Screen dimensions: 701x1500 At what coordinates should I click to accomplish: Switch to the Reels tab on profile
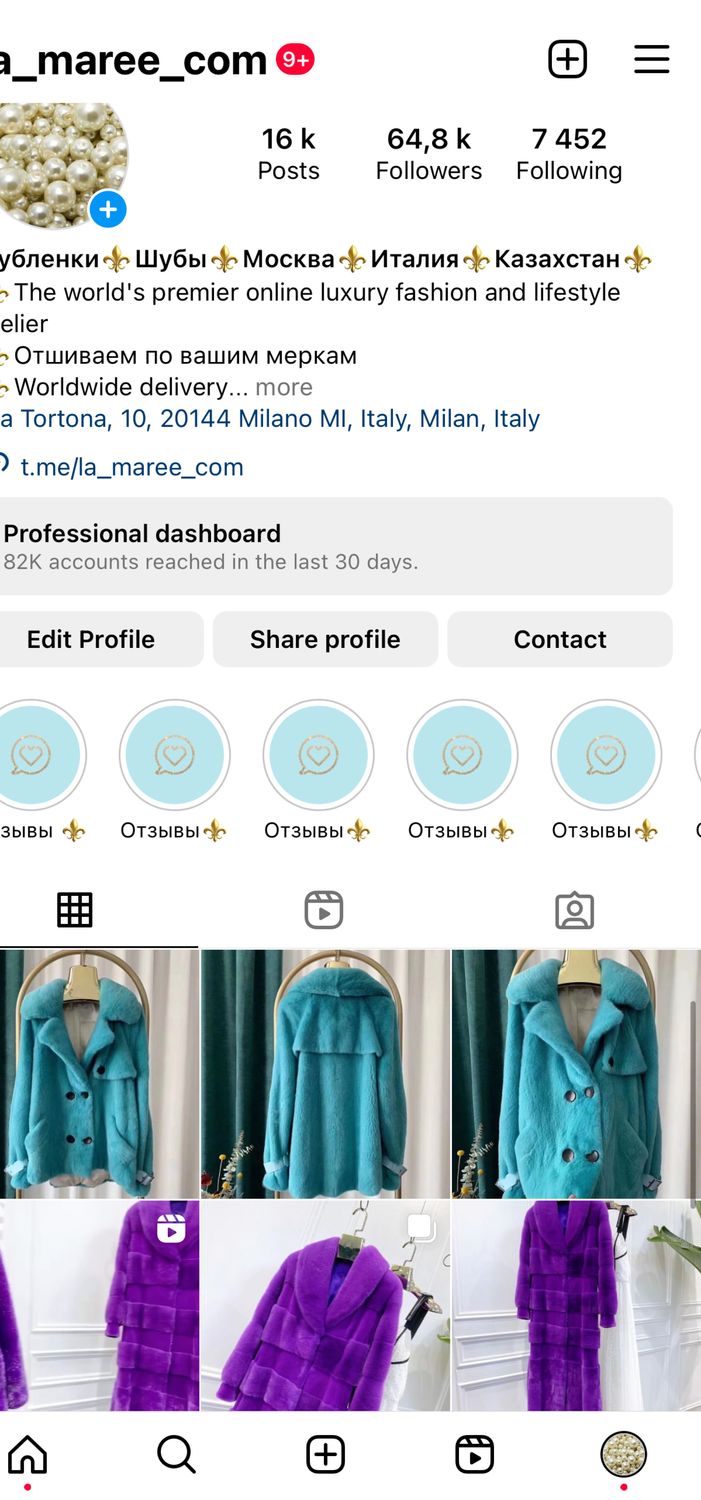click(x=324, y=910)
